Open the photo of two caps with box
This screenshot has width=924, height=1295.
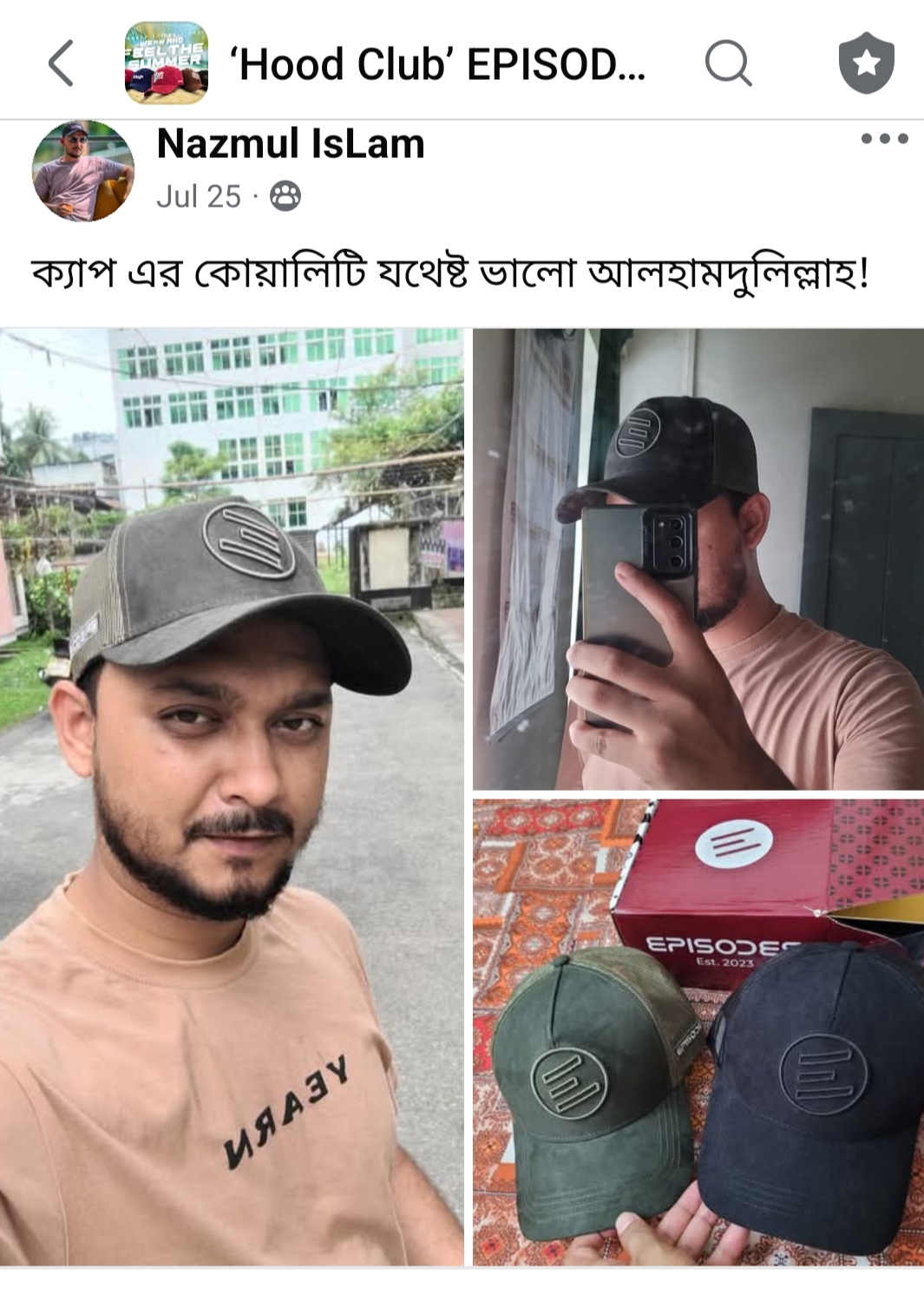(x=698, y=1031)
